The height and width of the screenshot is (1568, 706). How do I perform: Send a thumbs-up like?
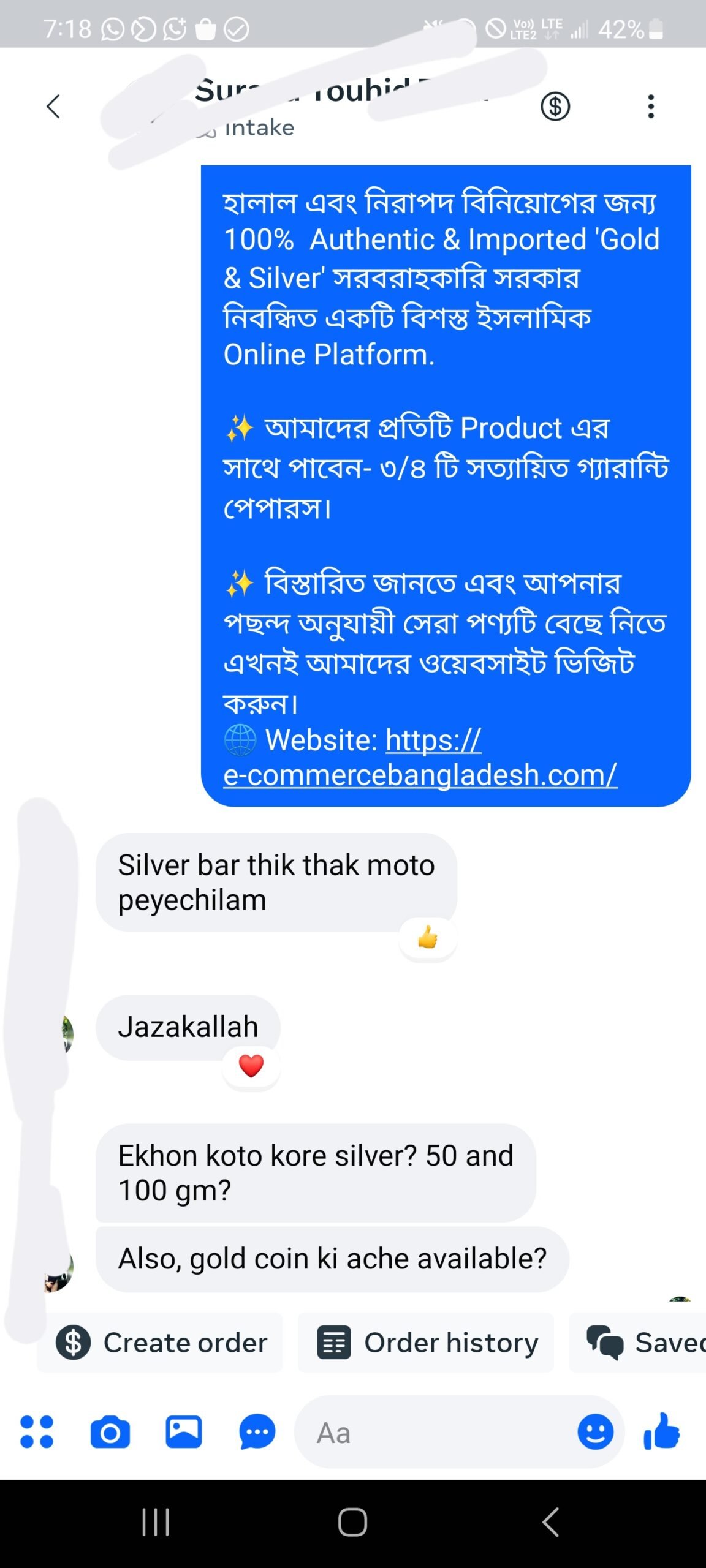pos(662,1431)
